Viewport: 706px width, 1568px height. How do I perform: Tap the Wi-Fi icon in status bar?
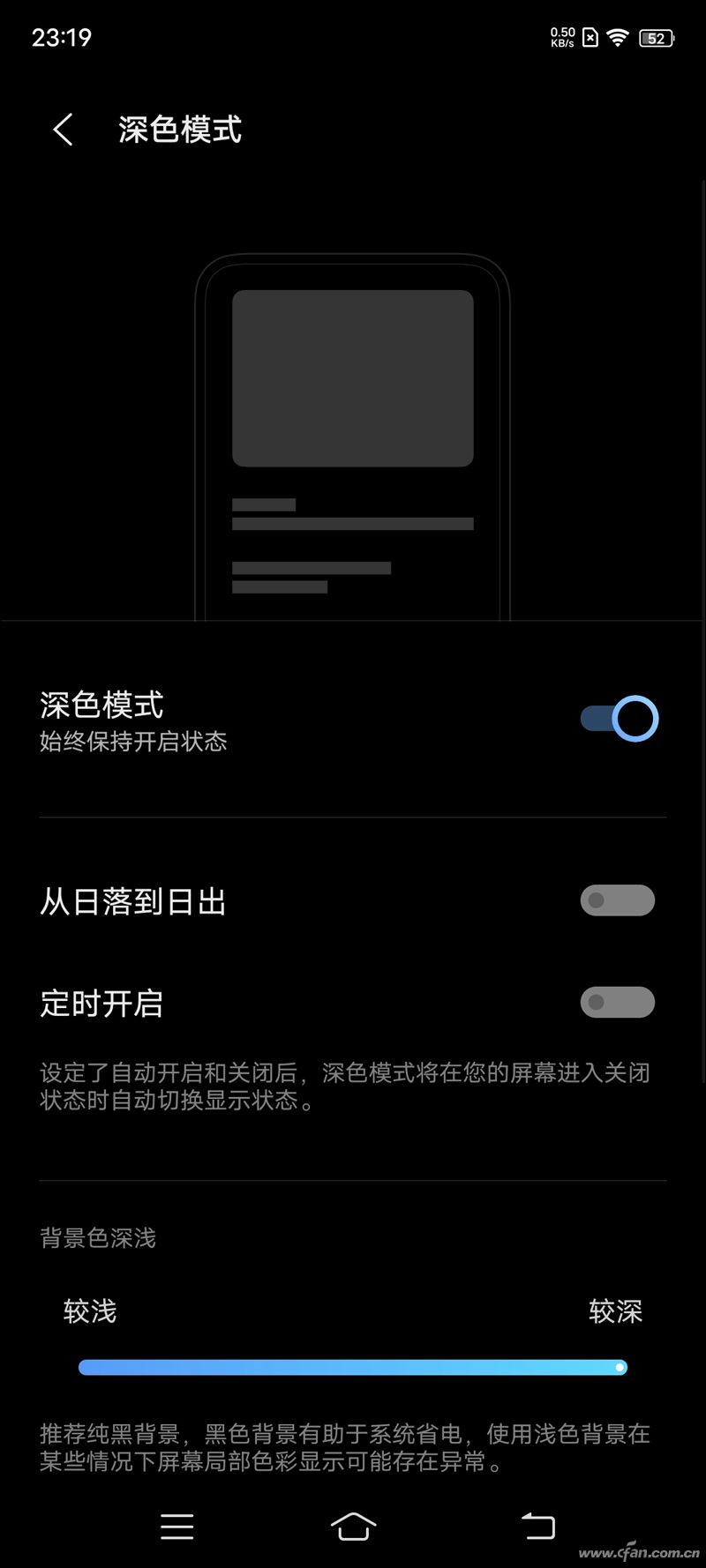[x=618, y=38]
